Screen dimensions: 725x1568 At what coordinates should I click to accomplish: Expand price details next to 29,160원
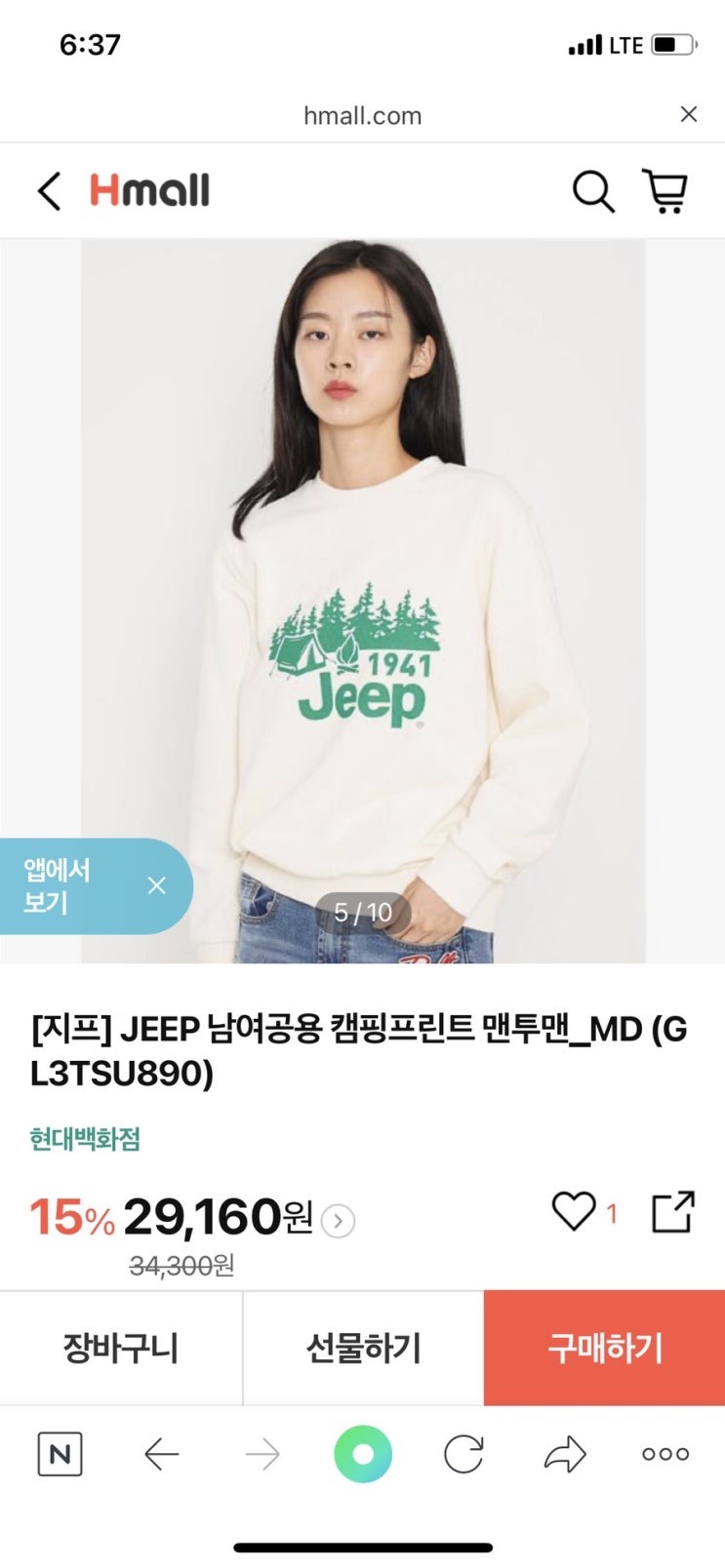[338, 1220]
